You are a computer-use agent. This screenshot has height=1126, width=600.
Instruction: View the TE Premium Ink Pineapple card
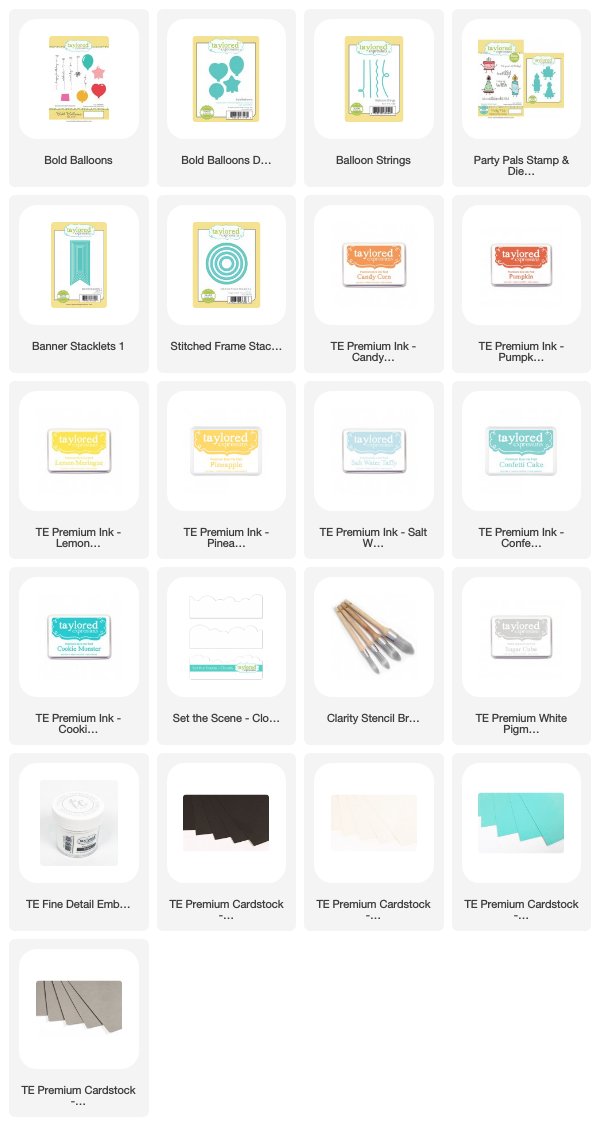pos(226,470)
